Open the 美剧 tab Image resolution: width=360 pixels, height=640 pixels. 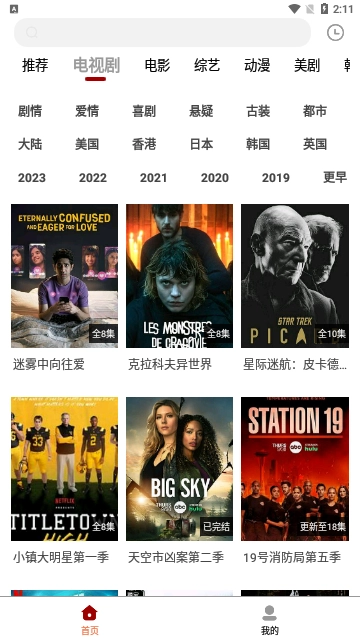coord(307,65)
